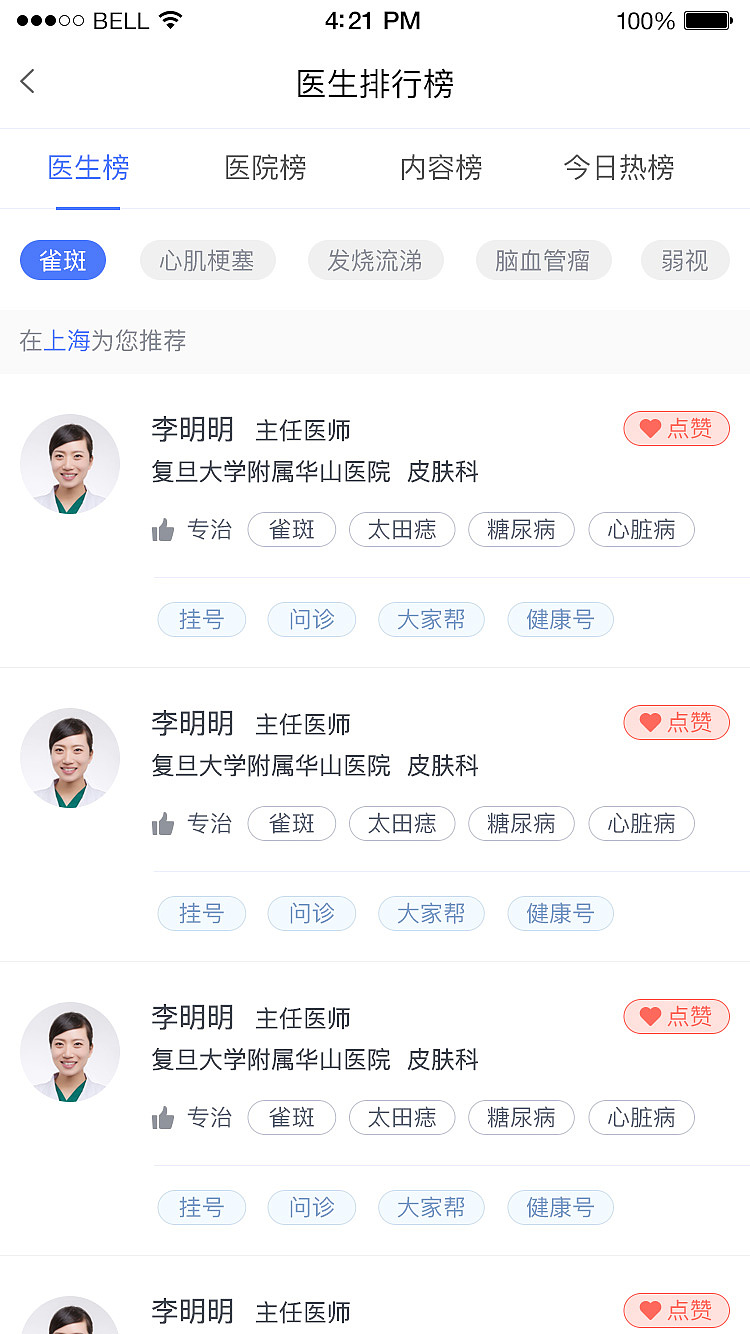Image resolution: width=750 pixels, height=1334 pixels.
Task: Click the 问诊 button on the second doctor card
Action: pyautogui.click(x=311, y=913)
